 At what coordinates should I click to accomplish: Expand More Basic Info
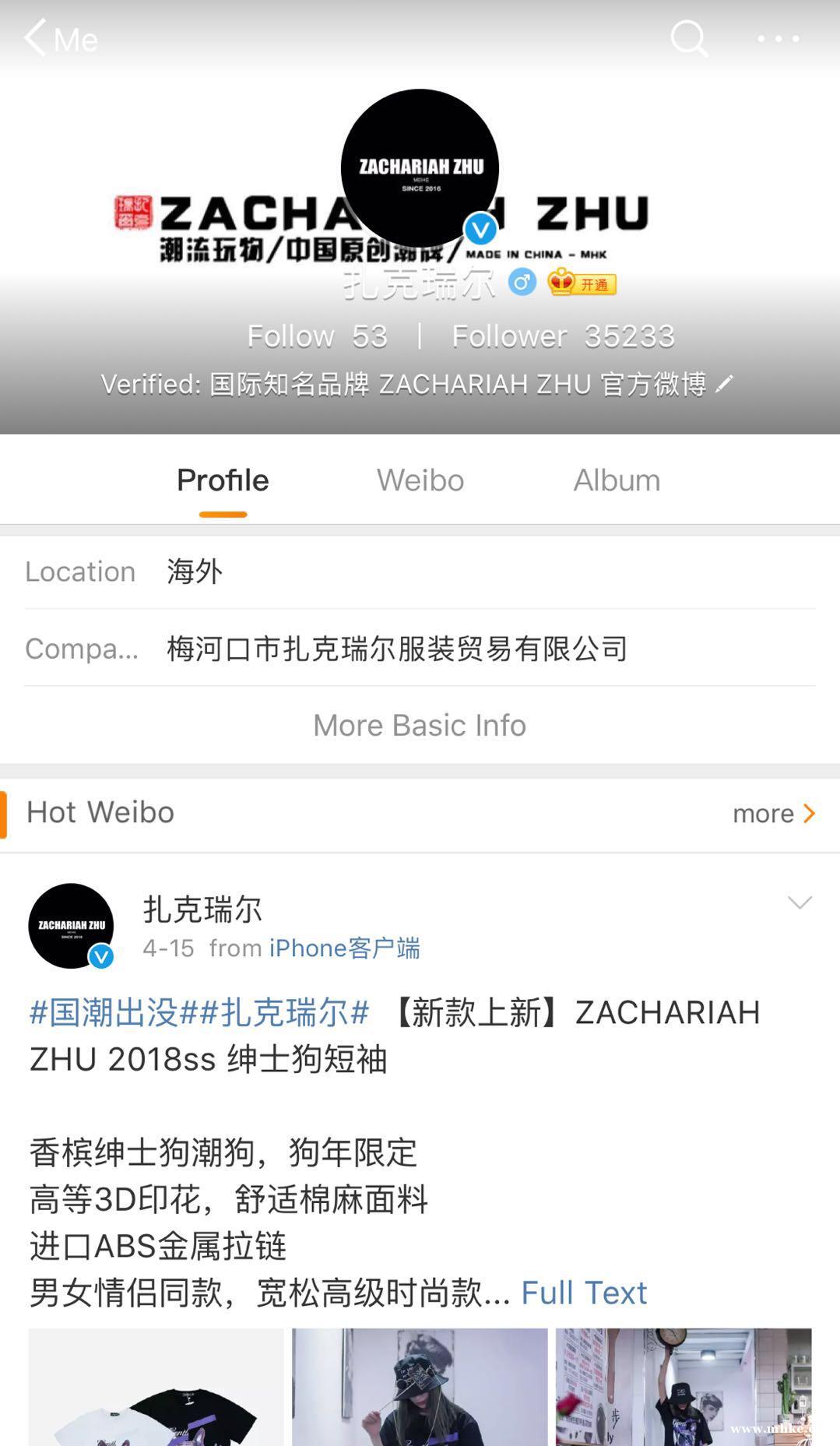[x=420, y=725]
